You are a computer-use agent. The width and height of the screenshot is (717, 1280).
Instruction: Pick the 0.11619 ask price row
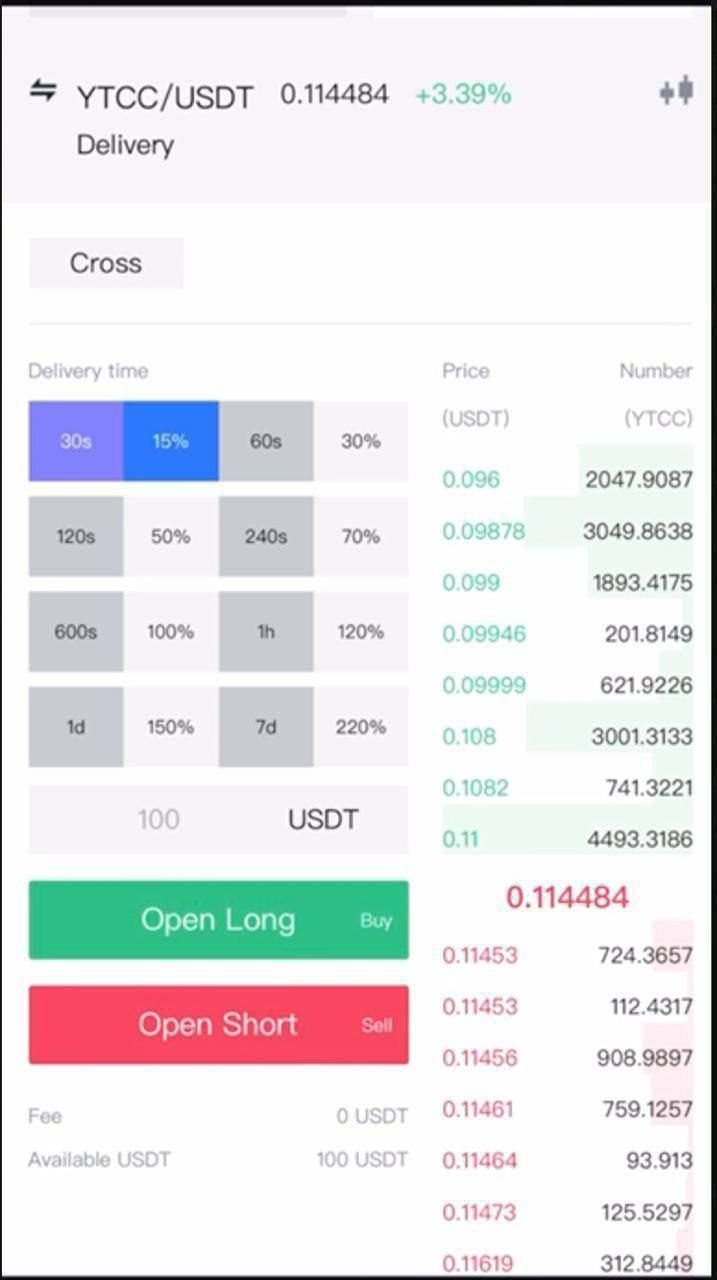(x=567, y=1262)
